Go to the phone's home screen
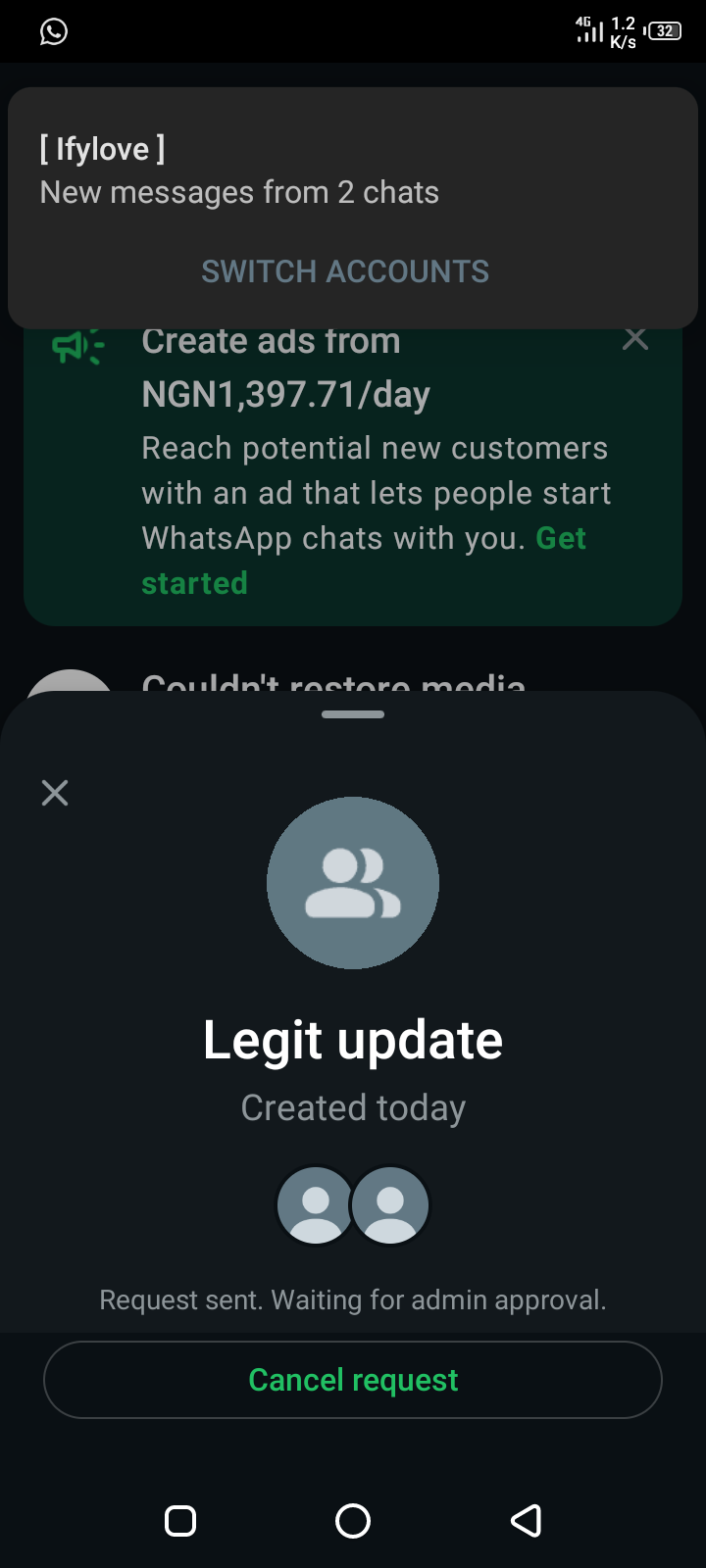 coord(353,1521)
